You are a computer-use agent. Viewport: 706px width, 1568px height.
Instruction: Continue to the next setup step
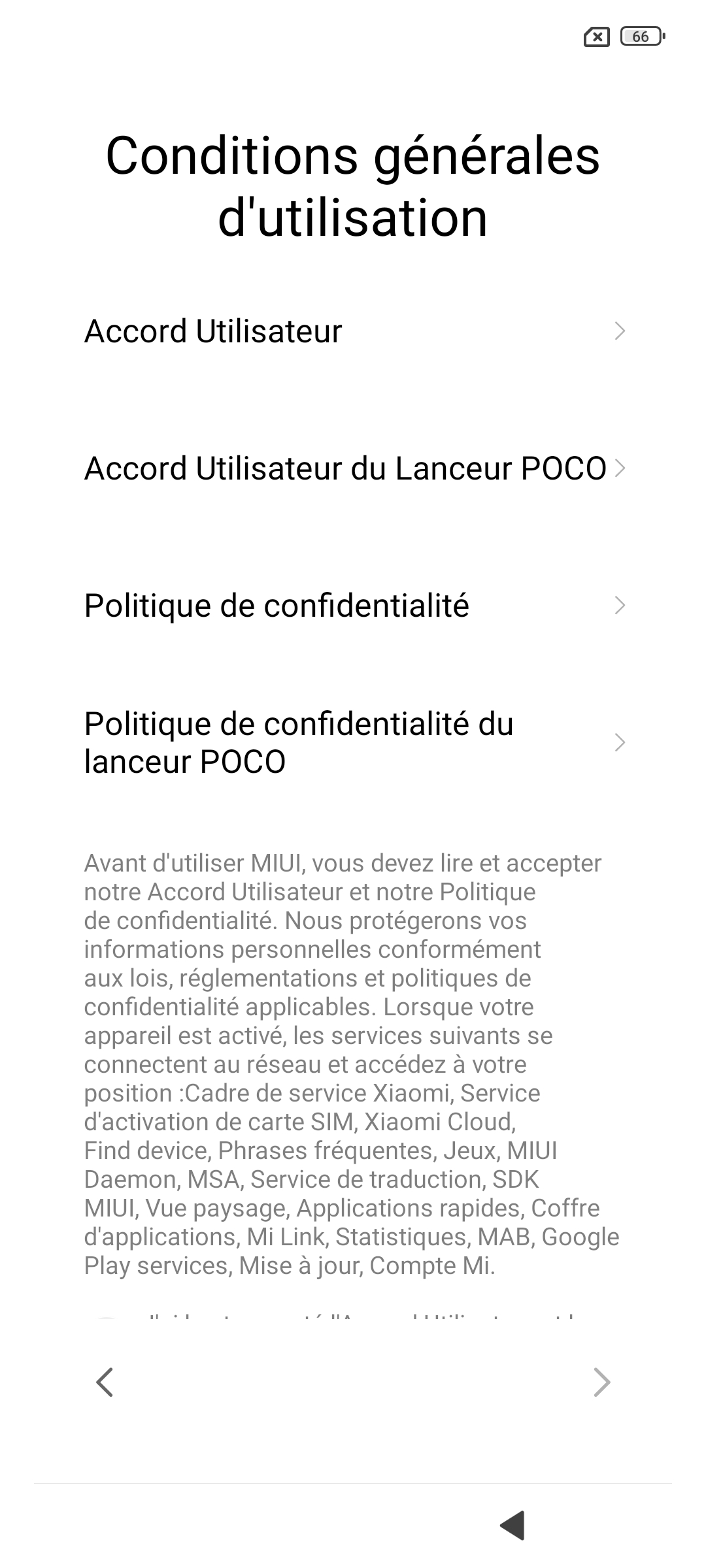tap(601, 1382)
